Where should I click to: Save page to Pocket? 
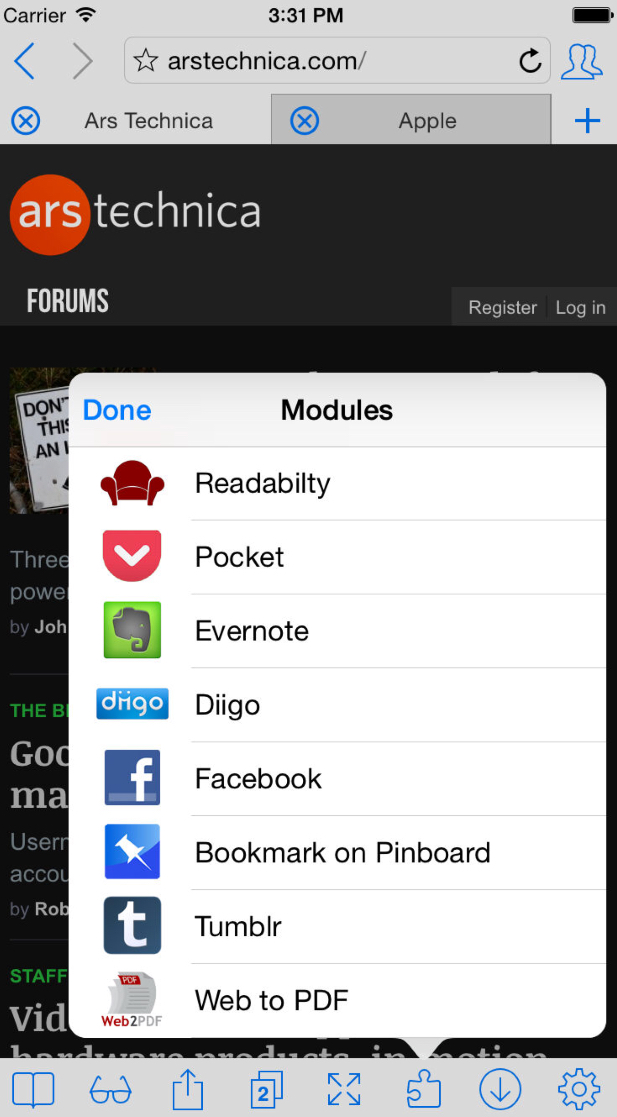pyautogui.click(x=337, y=557)
